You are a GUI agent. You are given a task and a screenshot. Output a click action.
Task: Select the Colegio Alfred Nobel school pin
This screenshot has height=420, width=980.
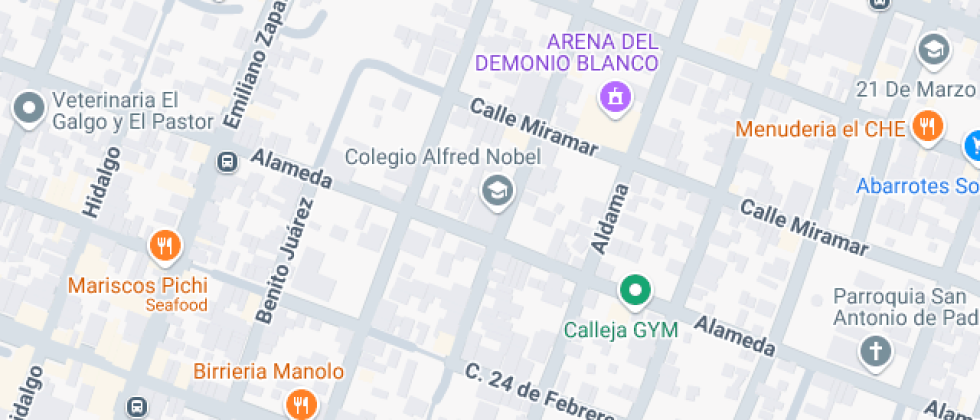pyautogui.click(x=497, y=189)
